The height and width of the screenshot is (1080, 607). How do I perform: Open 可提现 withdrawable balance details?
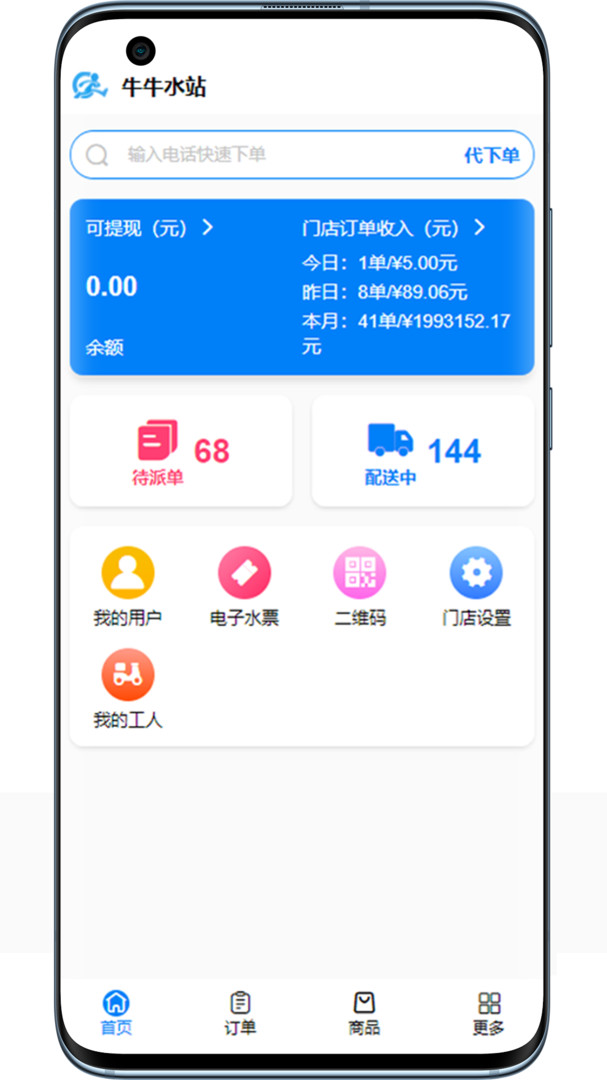click(x=150, y=228)
